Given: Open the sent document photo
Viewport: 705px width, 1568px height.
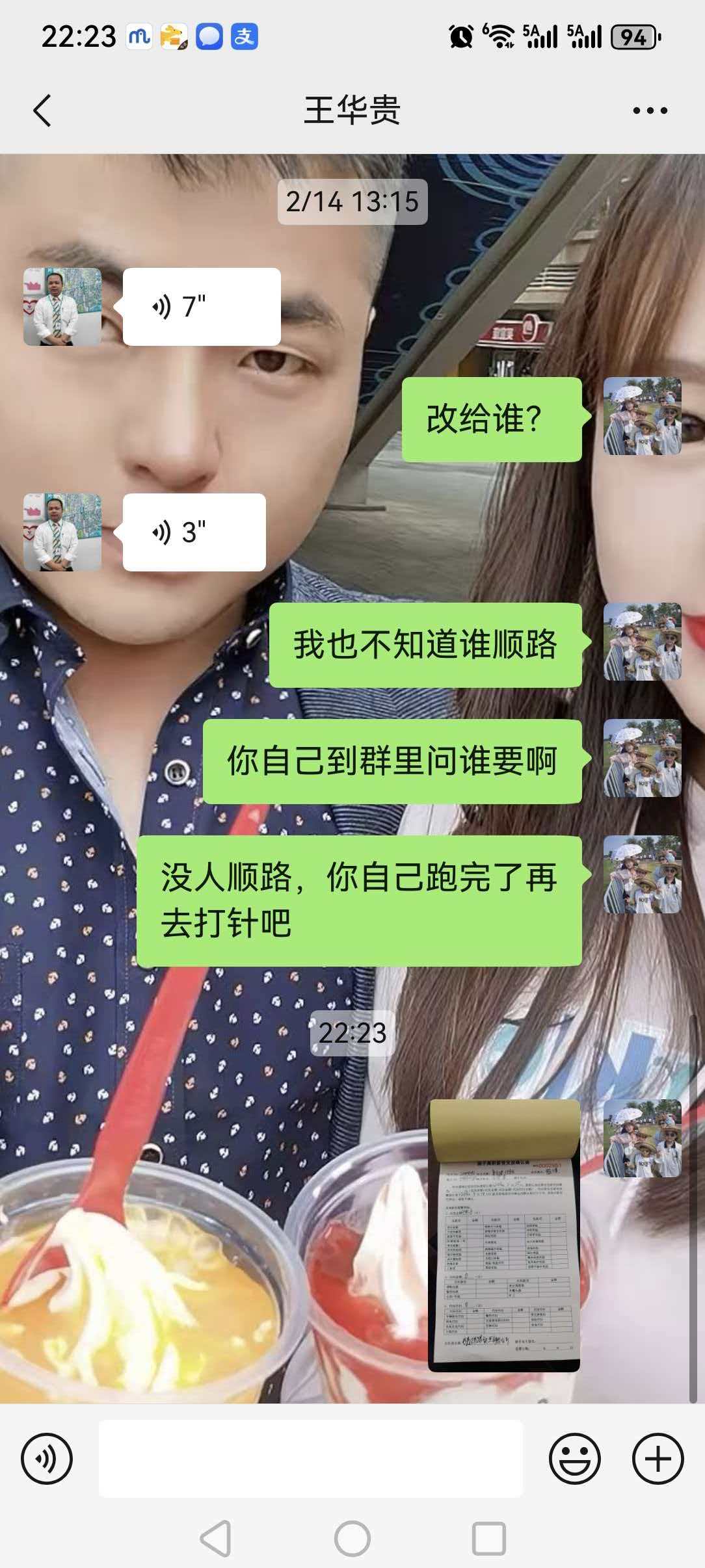Looking at the screenshot, I should coord(505,1236).
